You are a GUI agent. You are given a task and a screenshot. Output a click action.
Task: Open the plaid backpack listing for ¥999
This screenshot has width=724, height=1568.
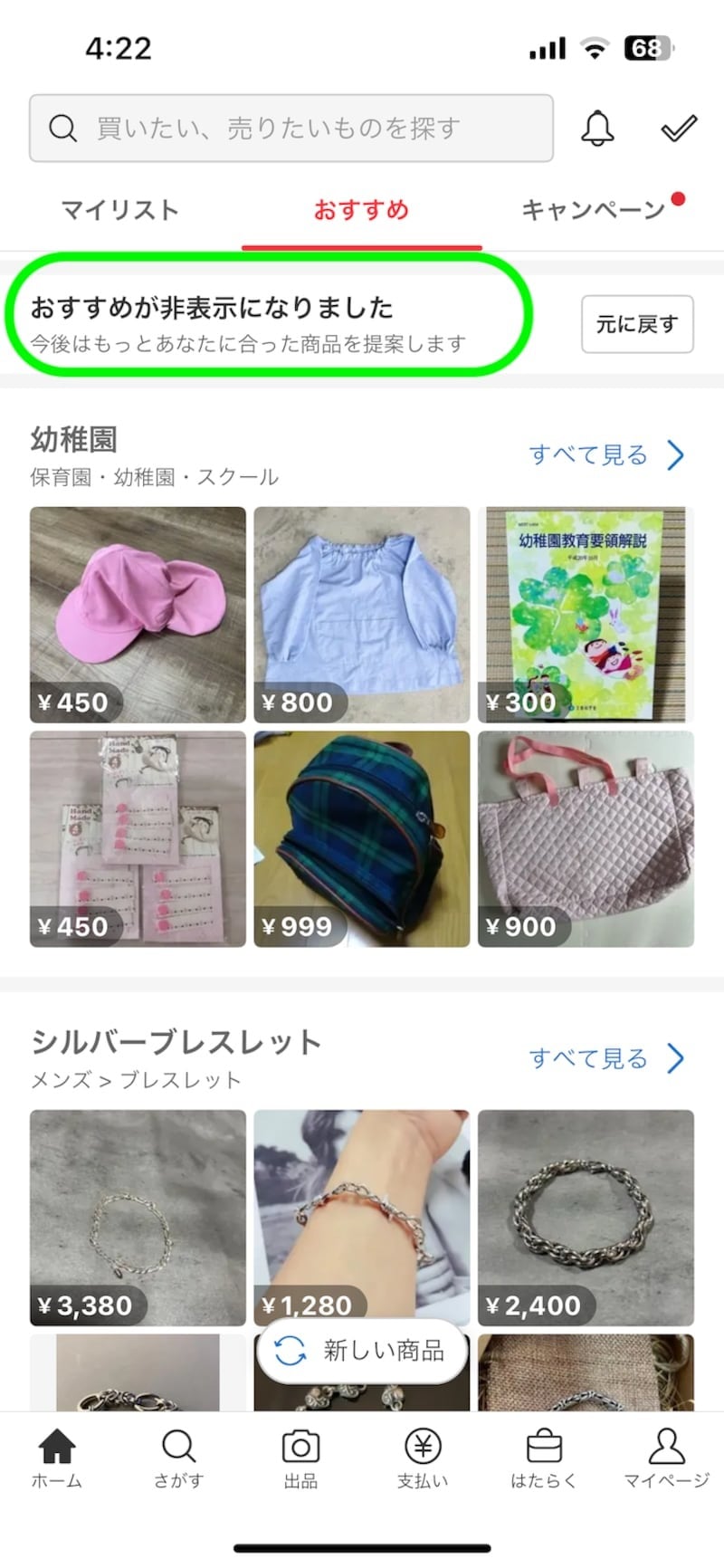(361, 838)
